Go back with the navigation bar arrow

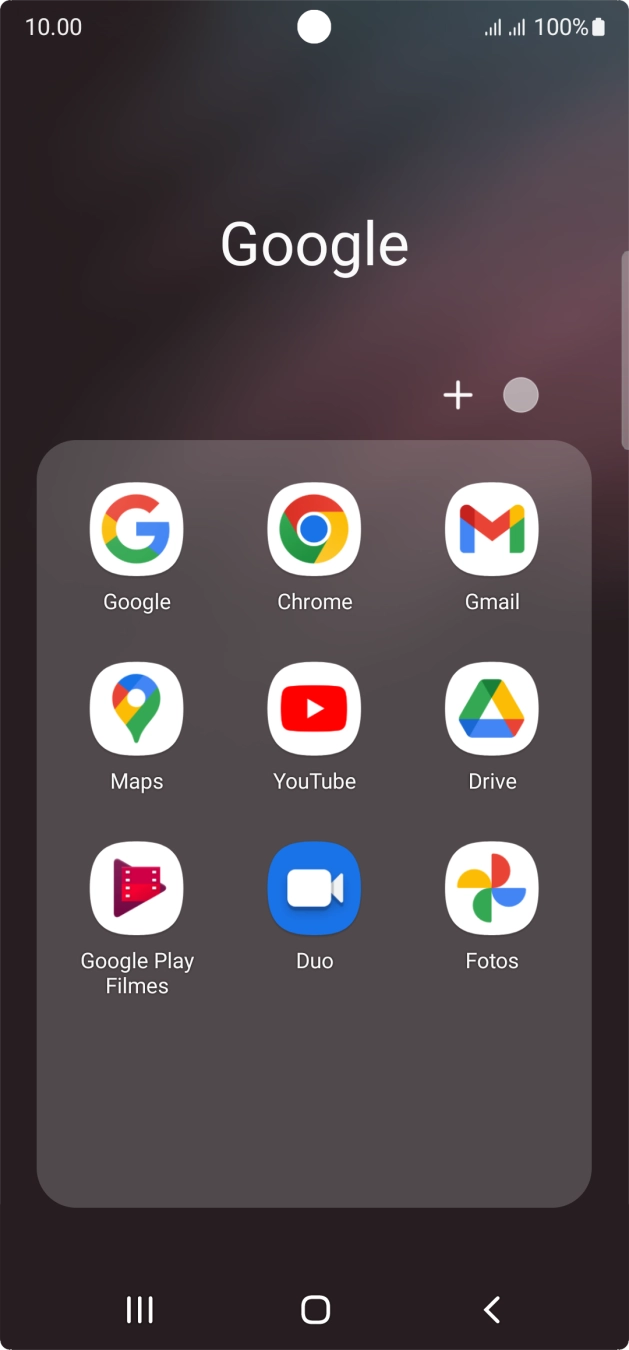coord(491,1309)
